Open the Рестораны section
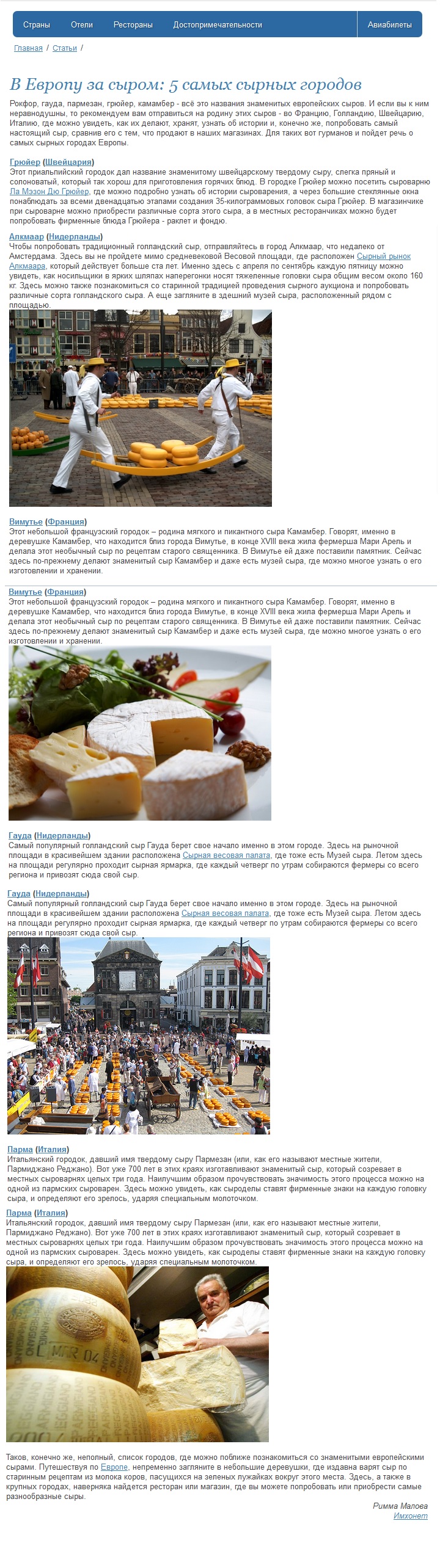Screen dimensions: 440x1568 (x=133, y=25)
